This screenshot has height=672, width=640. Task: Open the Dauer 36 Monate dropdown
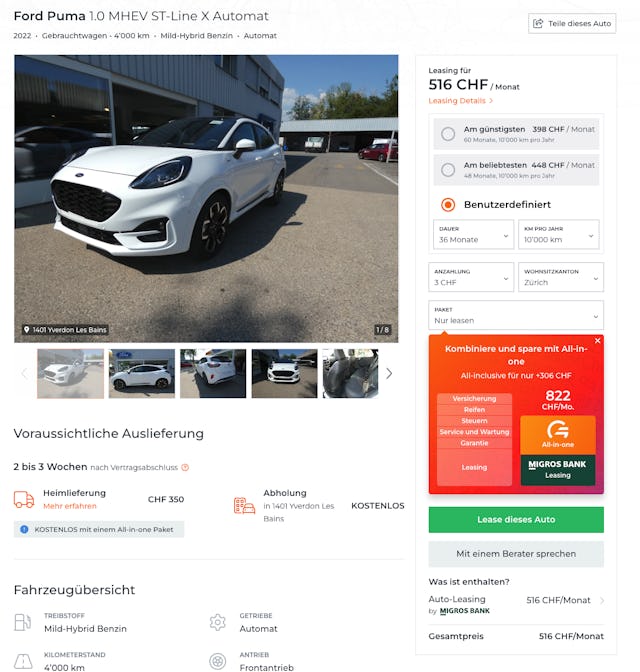click(471, 234)
